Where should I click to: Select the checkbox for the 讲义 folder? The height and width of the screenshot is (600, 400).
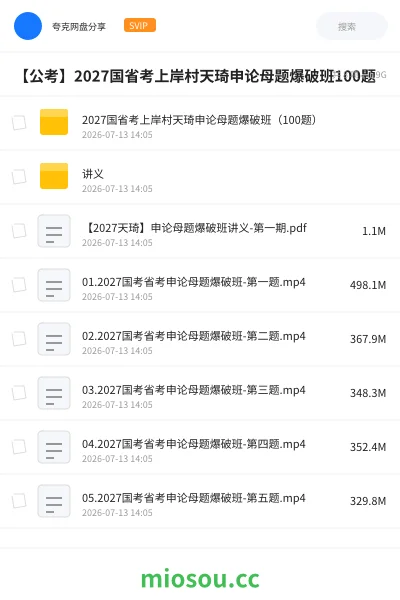19,177
